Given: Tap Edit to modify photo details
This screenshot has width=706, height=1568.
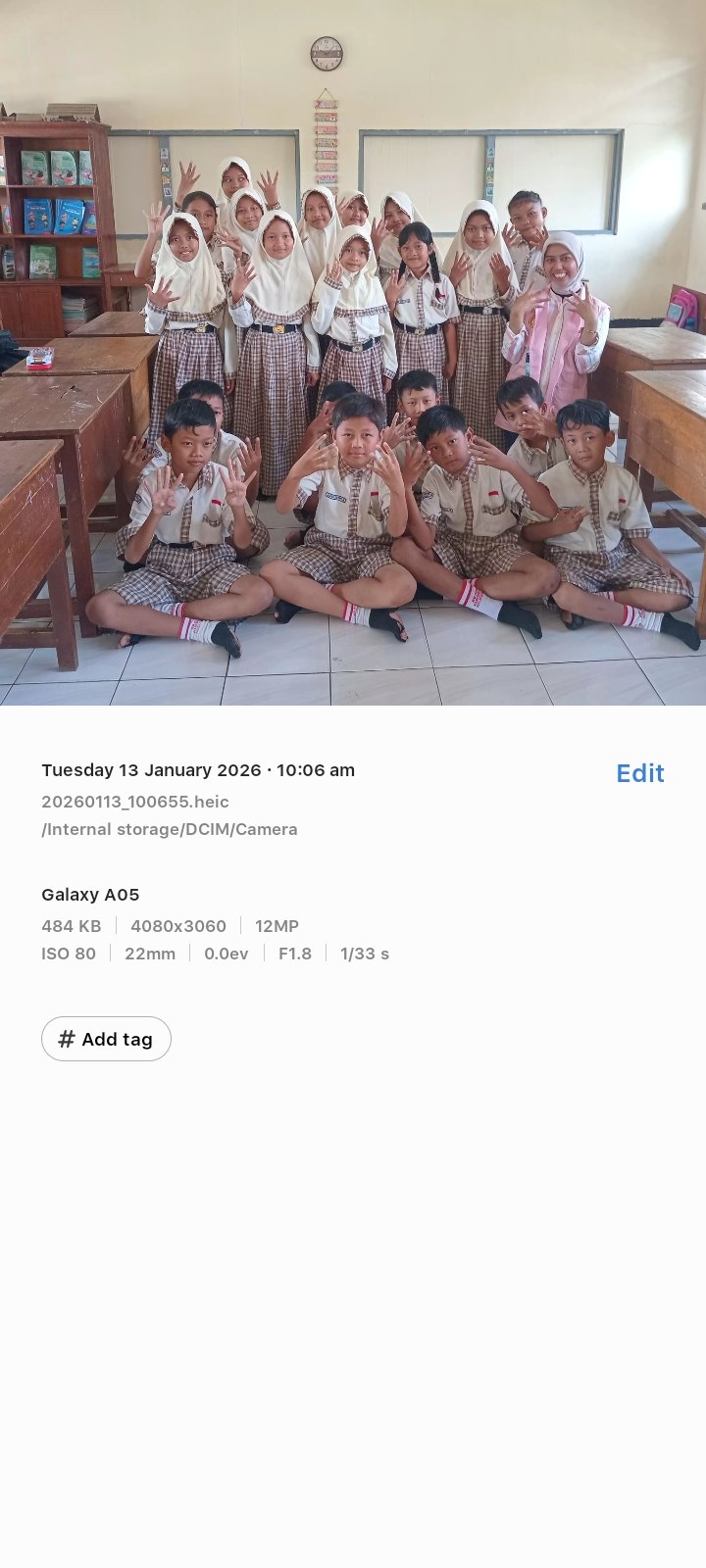Looking at the screenshot, I should [639, 773].
